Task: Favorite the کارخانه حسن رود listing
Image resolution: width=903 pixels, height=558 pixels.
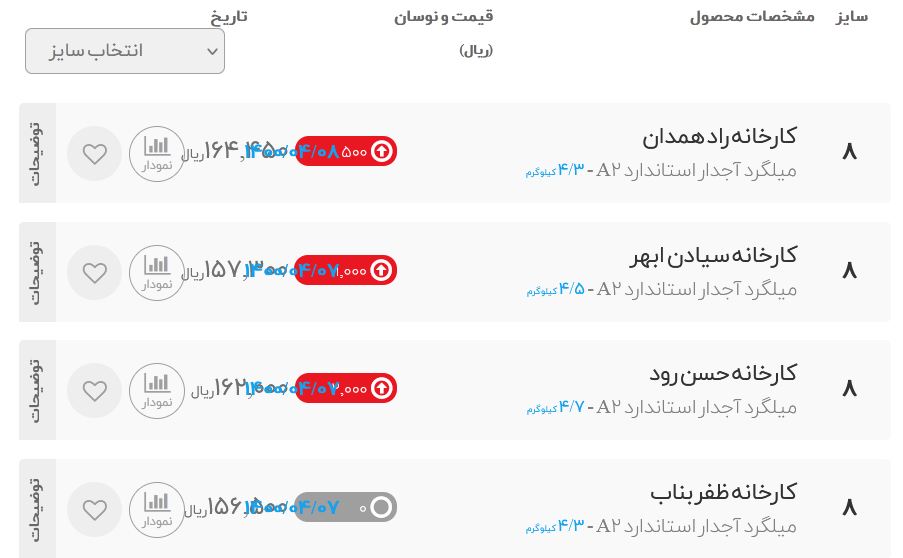Action: pos(95,391)
